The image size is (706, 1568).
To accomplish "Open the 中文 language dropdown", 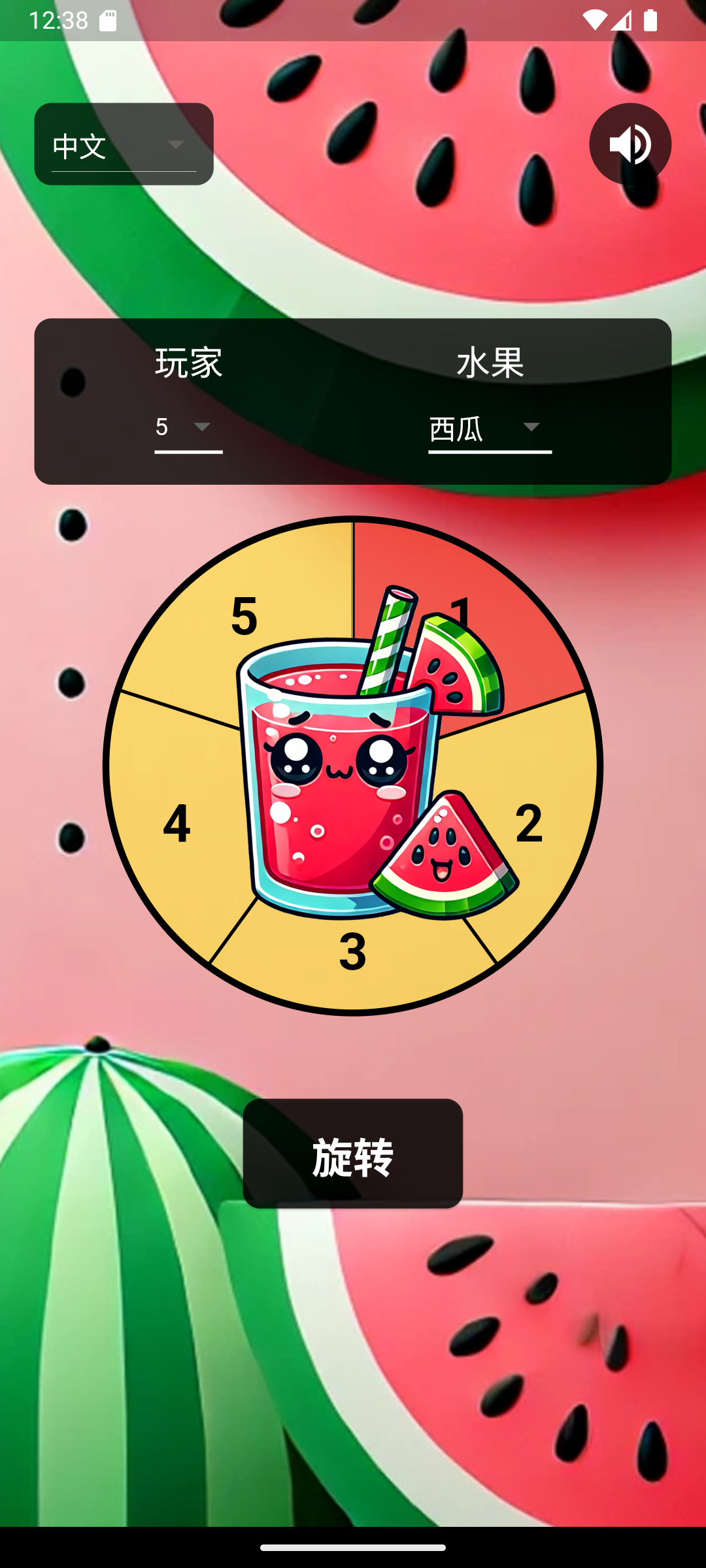I will [124, 144].
